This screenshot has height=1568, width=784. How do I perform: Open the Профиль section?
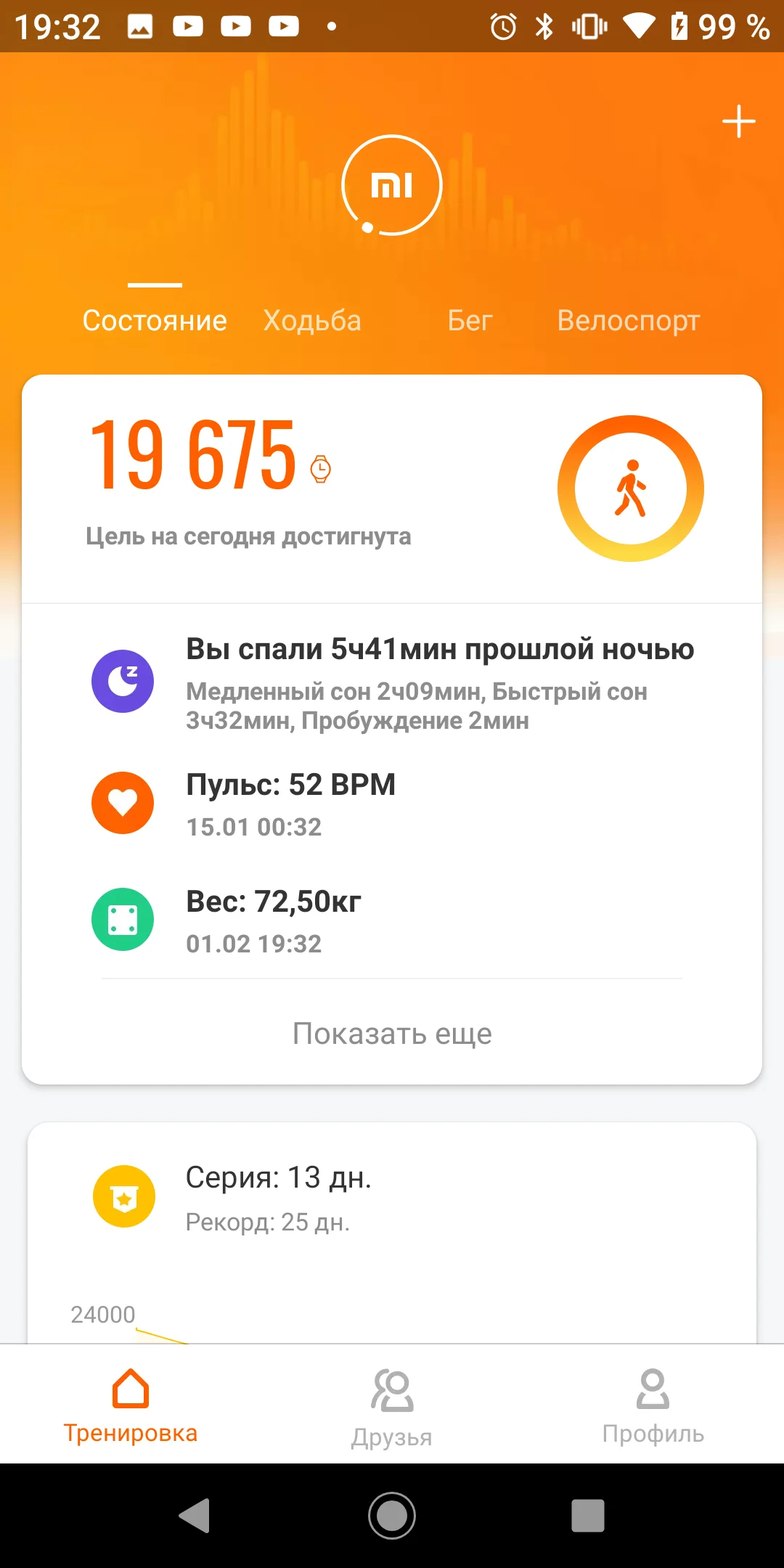[653, 1408]
